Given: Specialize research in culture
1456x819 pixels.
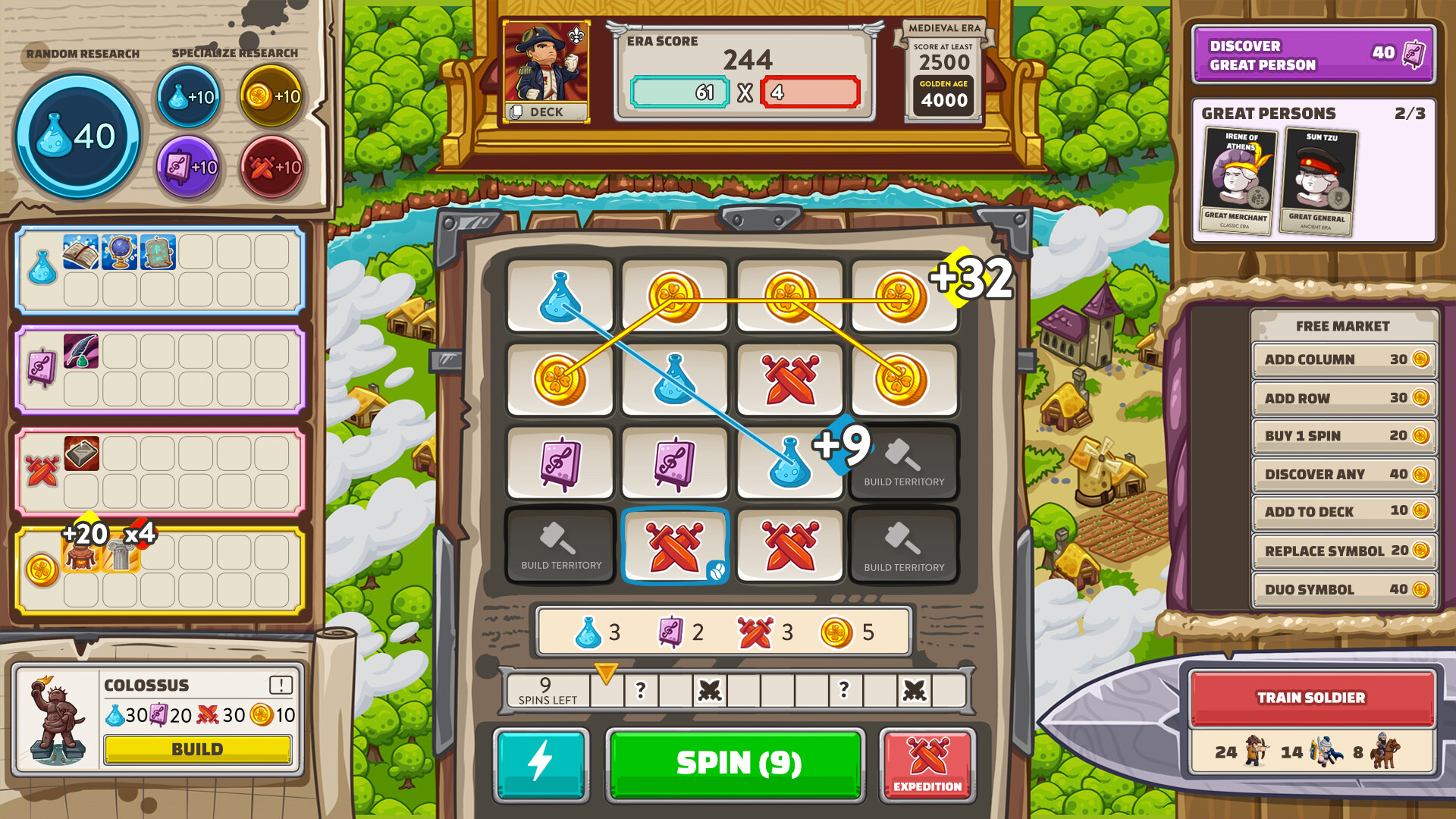Looking at the screenshot, I should (x=190, y=168).
